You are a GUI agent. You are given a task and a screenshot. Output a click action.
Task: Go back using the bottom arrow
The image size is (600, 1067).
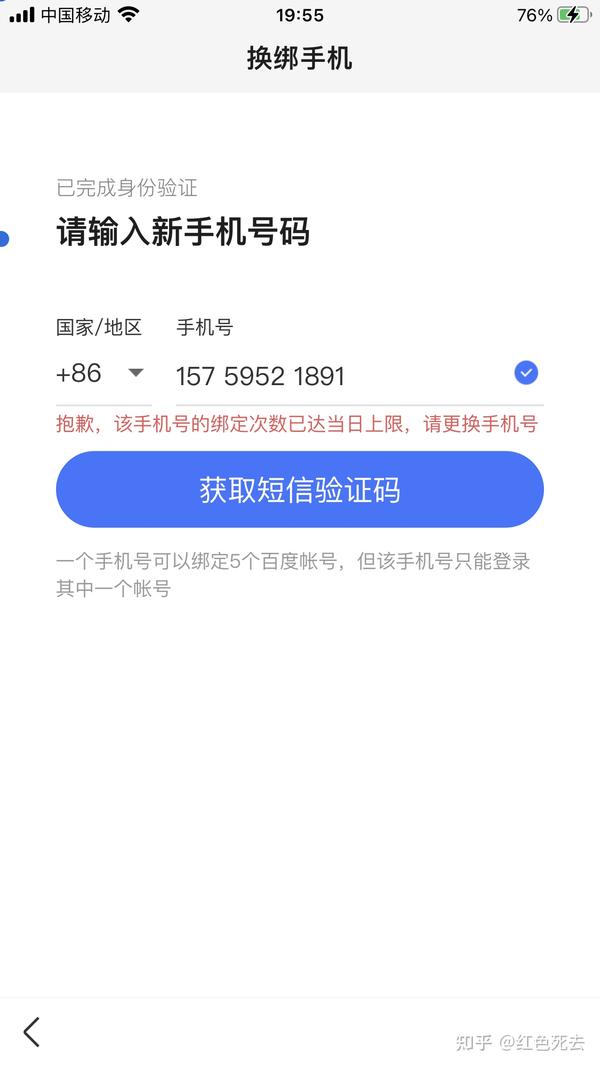click(x=32, y=1031)
